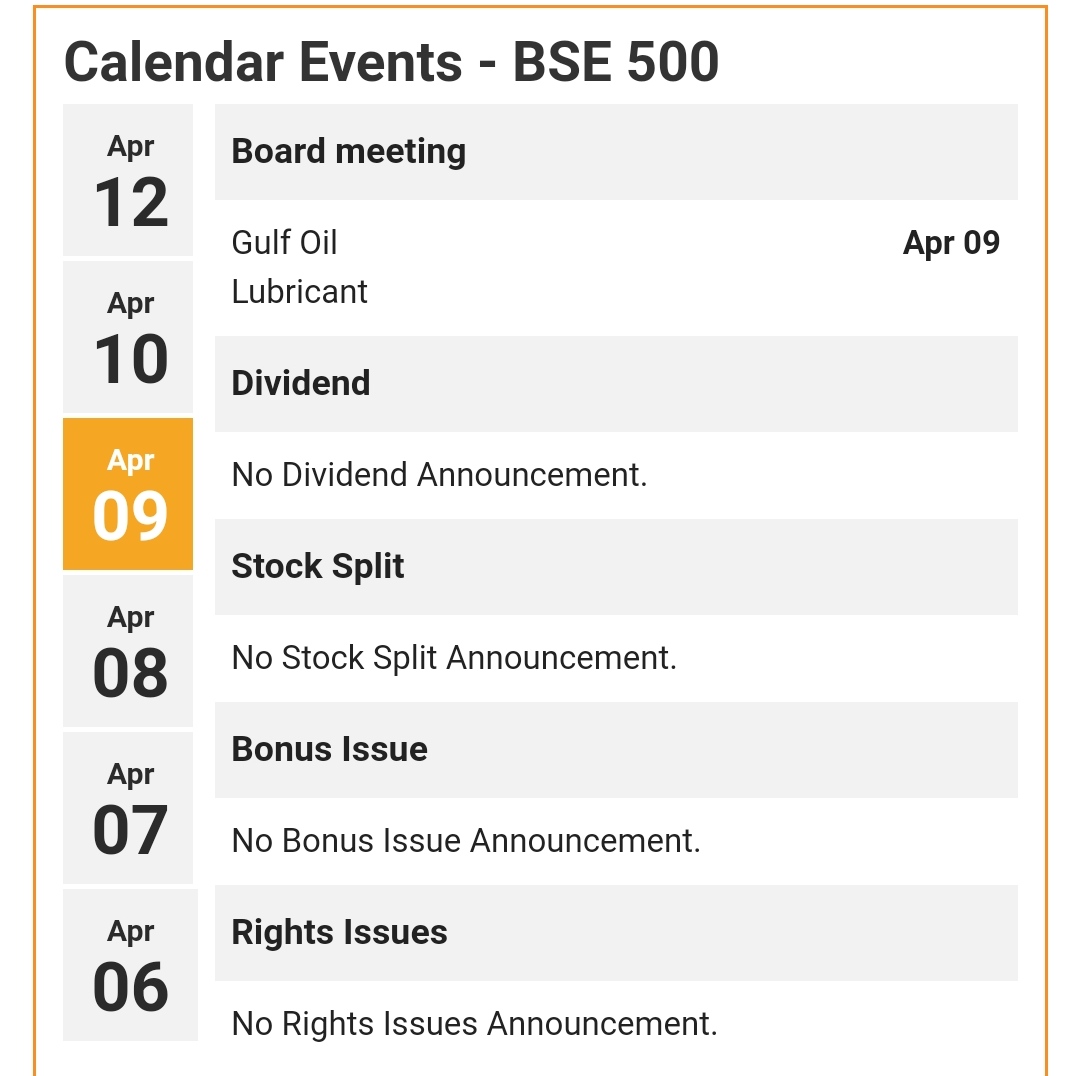Image resolution: width=1080 pixels, height=1076 pixels.
Task: Select the highlighted Apr 09 date
Action: (x=129, y=495)
